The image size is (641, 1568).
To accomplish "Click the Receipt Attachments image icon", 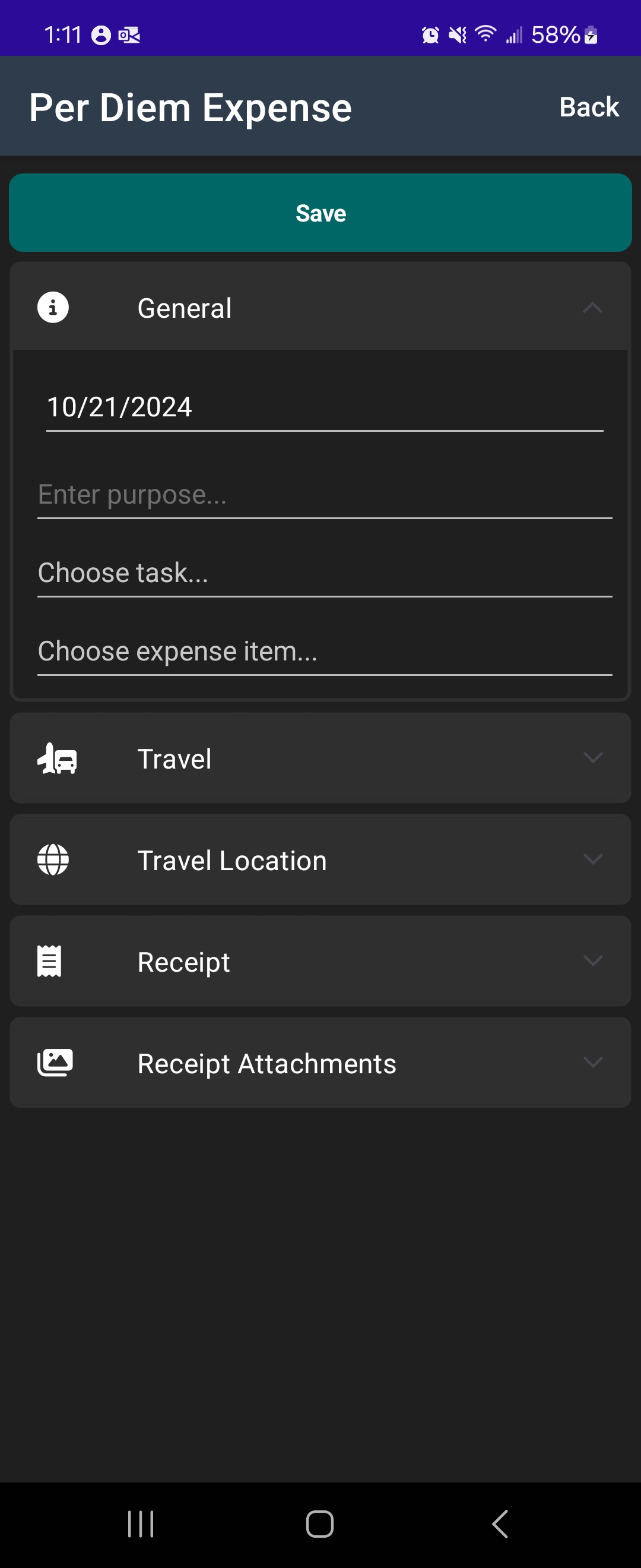I will [x=55, y=1062].
